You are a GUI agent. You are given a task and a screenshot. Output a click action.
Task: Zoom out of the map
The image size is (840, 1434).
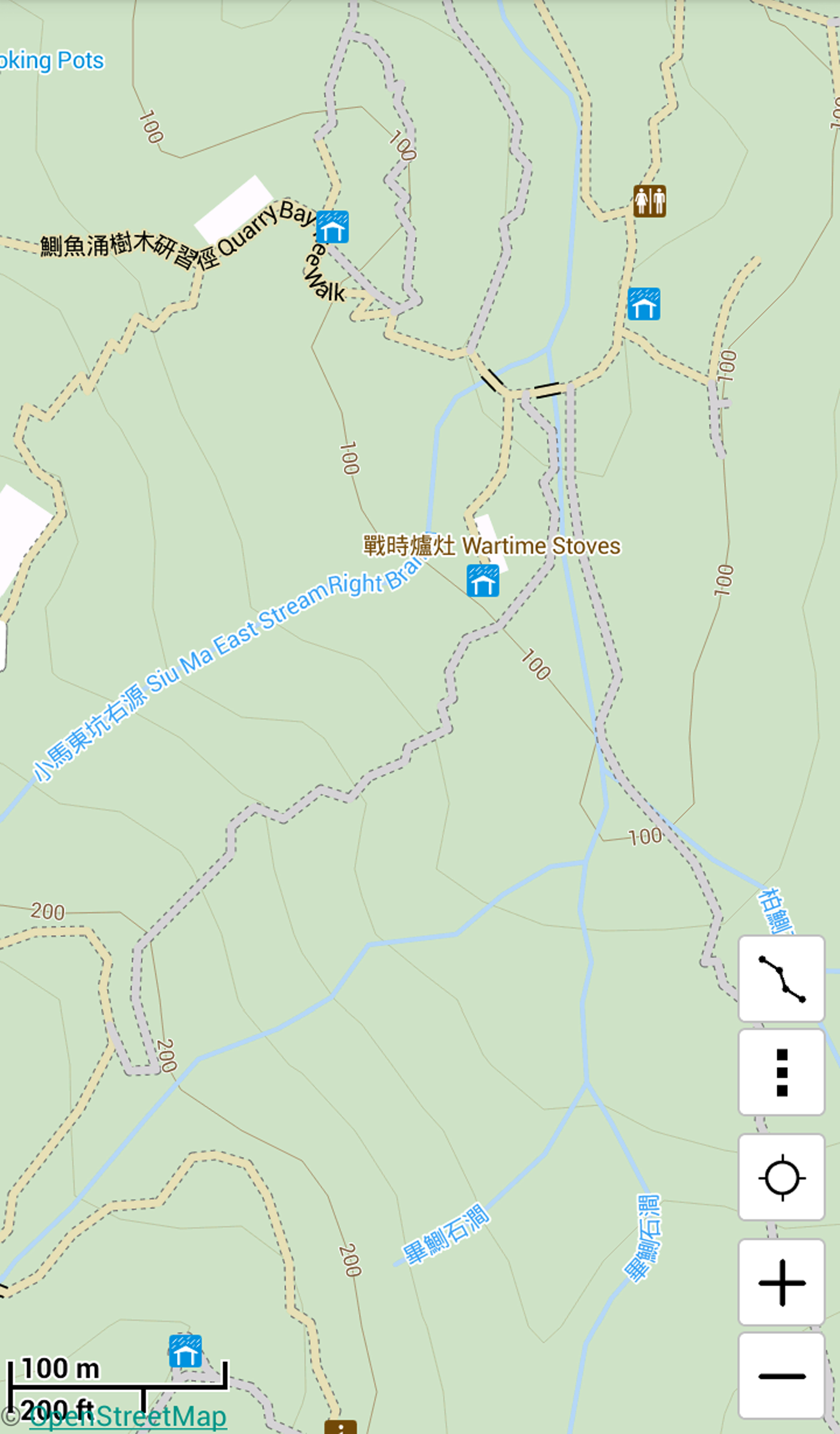tap(781, 1376)
